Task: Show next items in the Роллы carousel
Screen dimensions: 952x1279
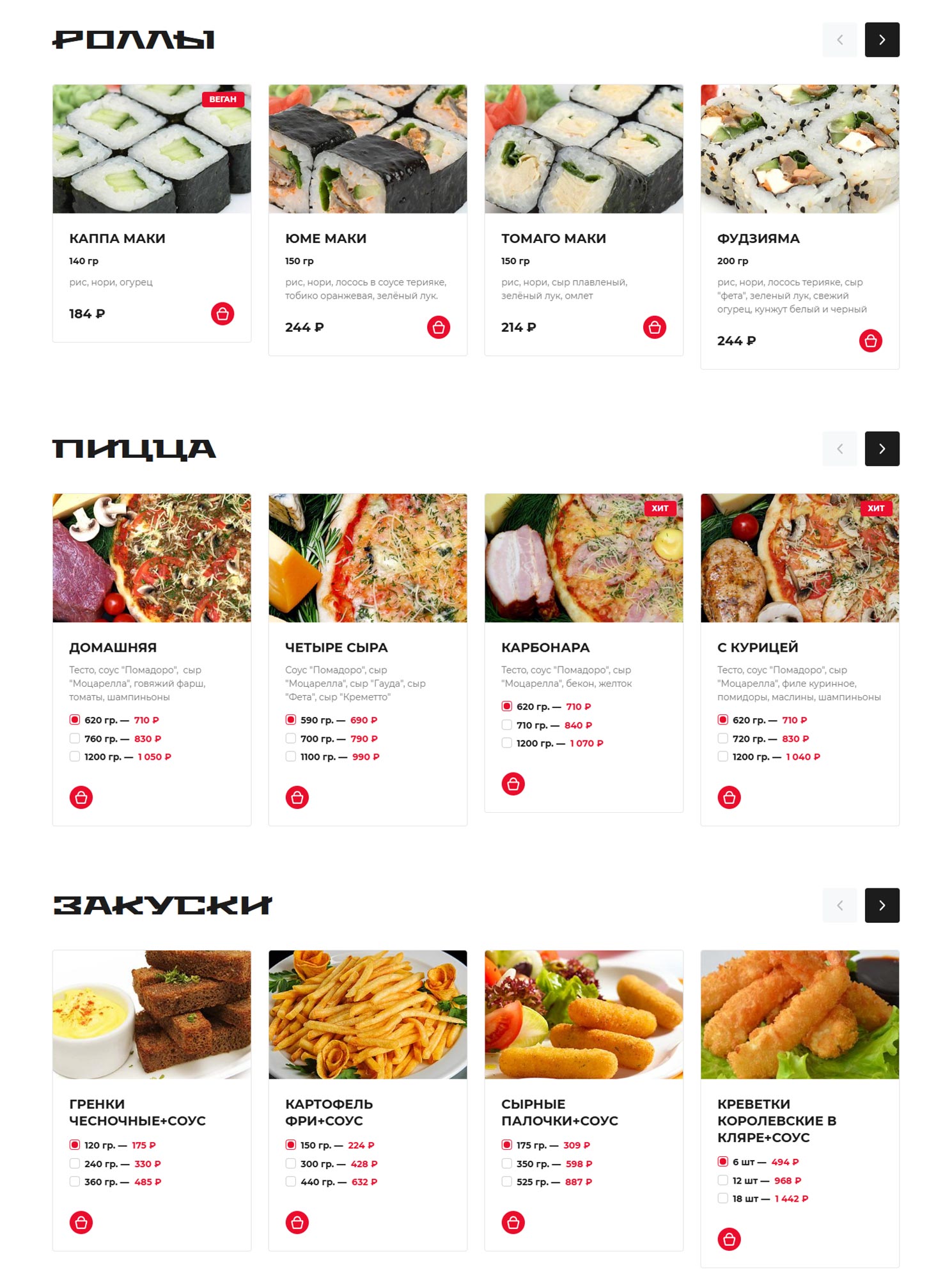Action: point(882,40)
